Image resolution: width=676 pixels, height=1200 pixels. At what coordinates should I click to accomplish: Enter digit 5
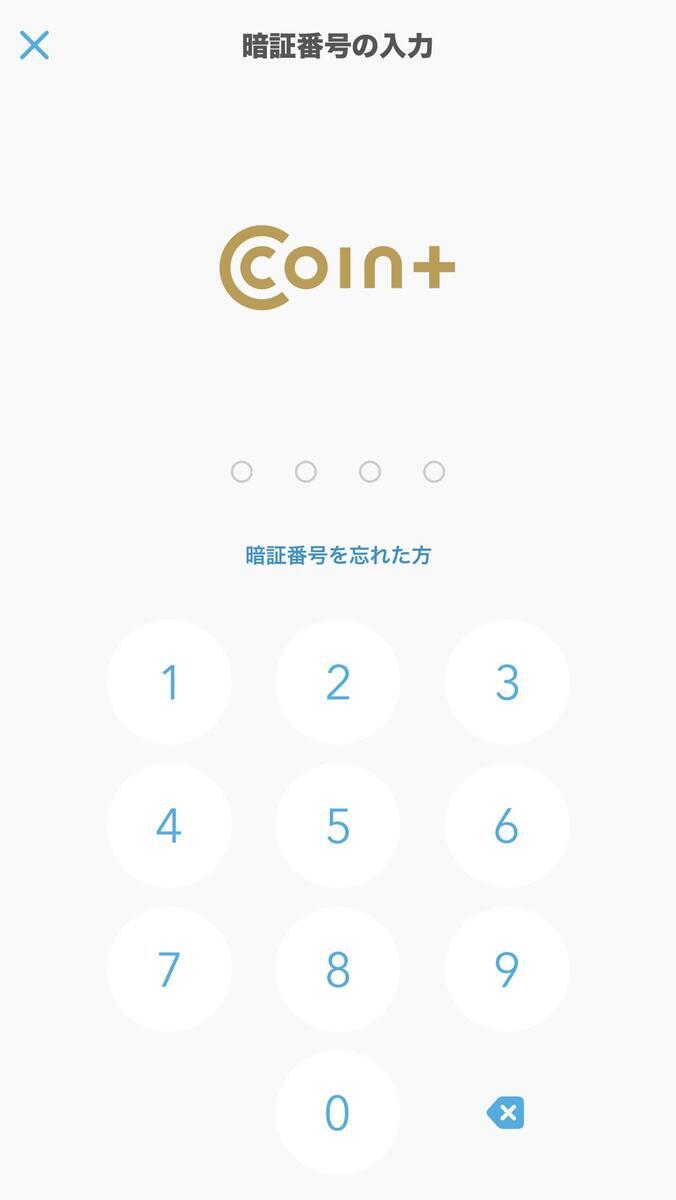pyautogui.click(x=338, y=826)
